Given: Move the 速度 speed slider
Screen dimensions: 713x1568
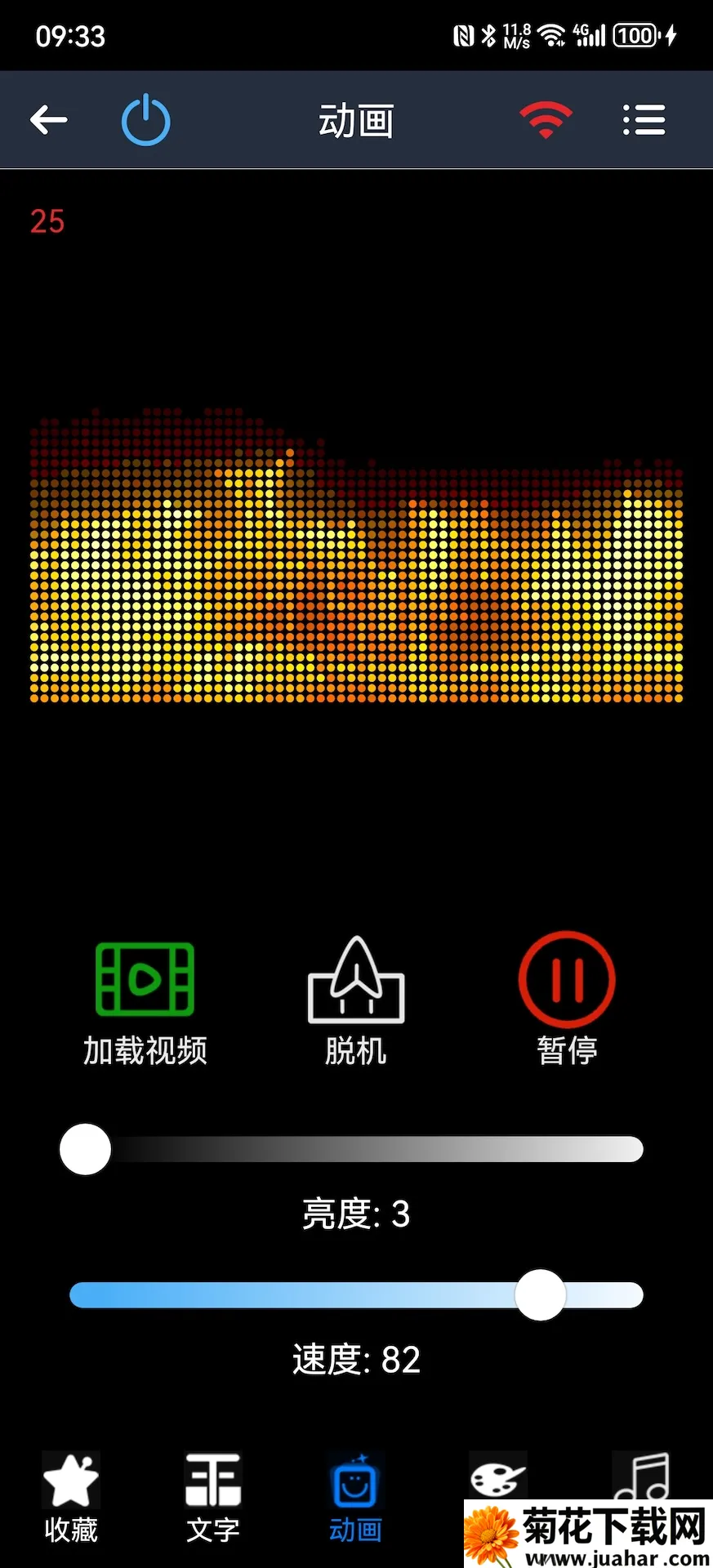Looking at the screenshot, I should pos(540,1295).
